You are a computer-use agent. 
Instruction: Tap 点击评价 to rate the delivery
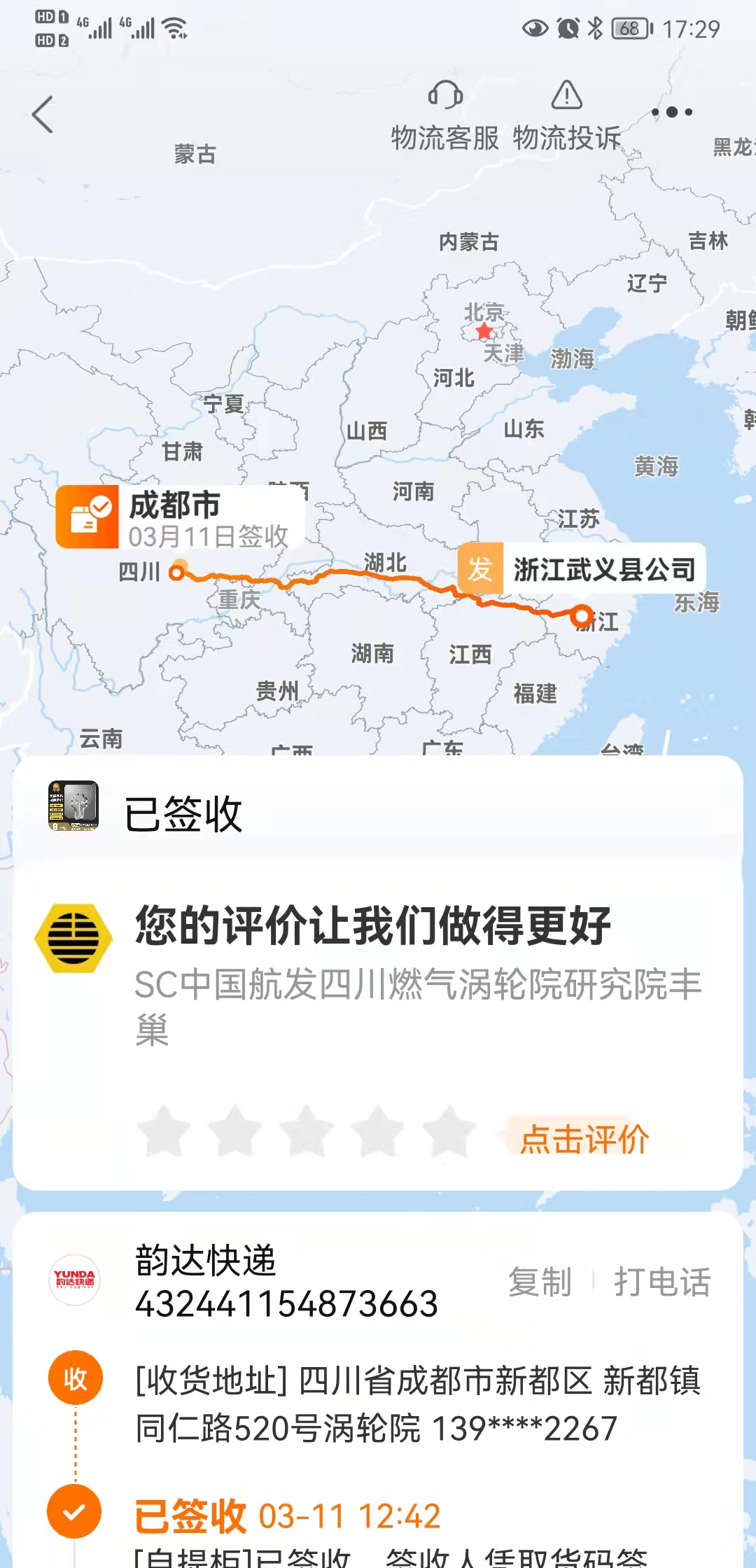tap(584, 1139)
